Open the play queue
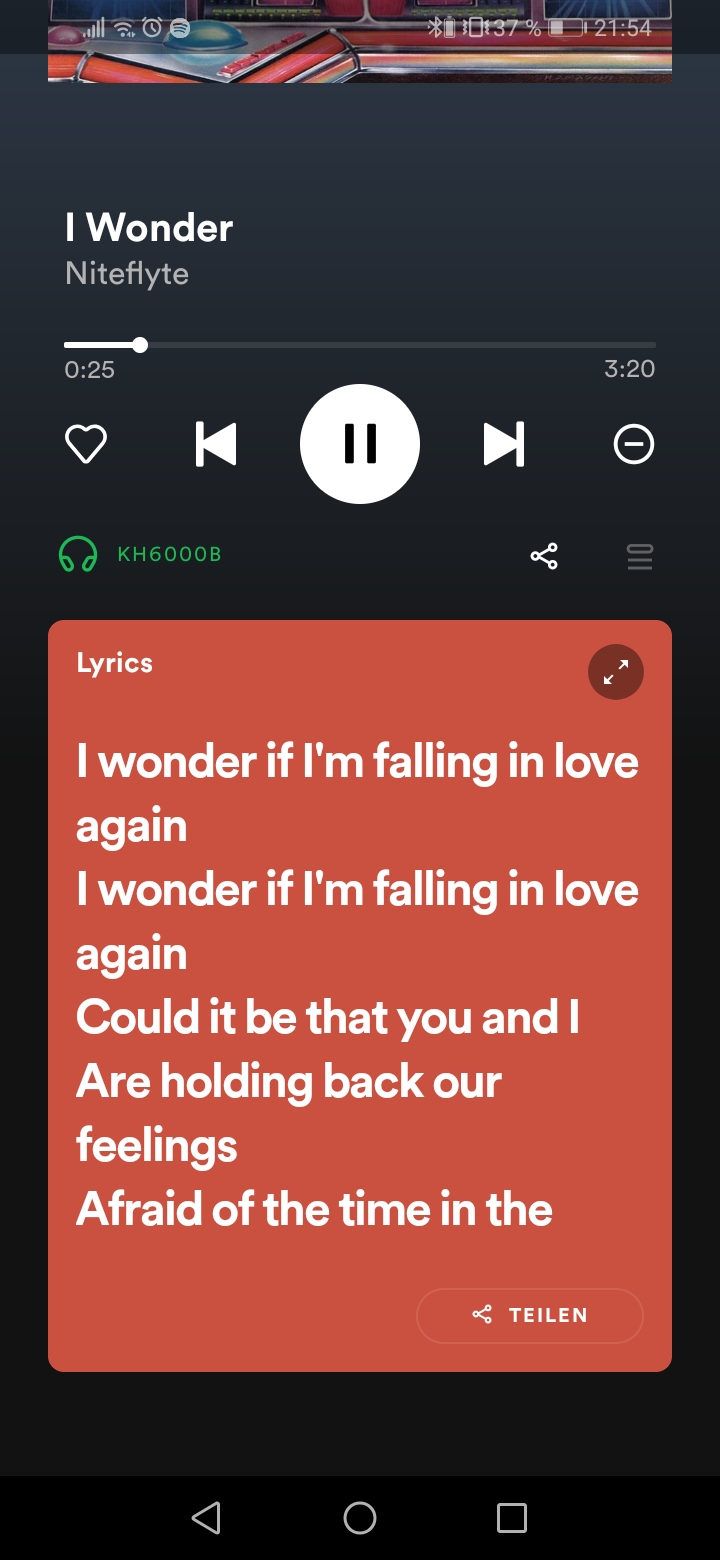This screenshot has height=1560, width=720. pyautogui.click(x=640, y=556)
